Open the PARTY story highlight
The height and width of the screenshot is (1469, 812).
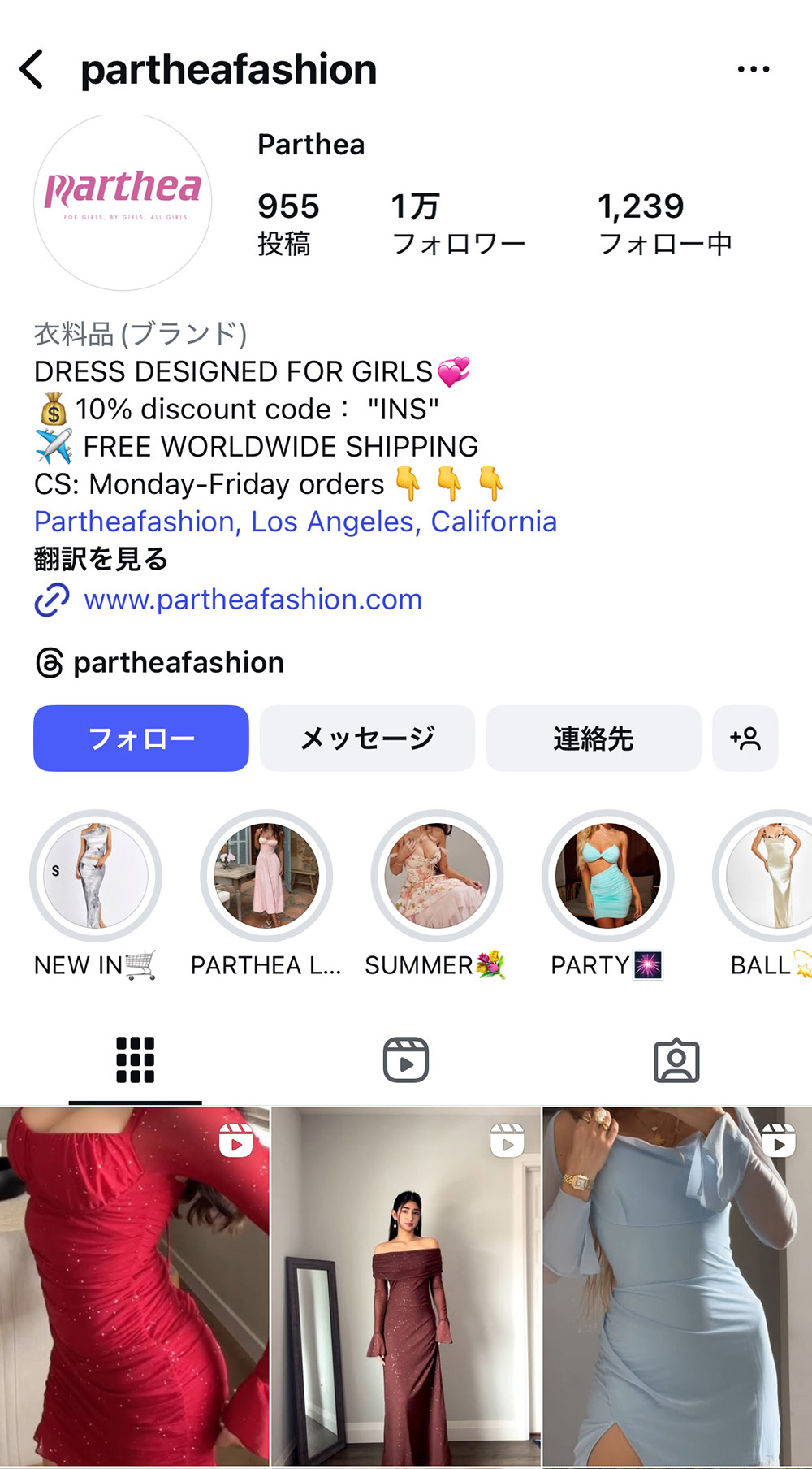[x=607, y=877]
